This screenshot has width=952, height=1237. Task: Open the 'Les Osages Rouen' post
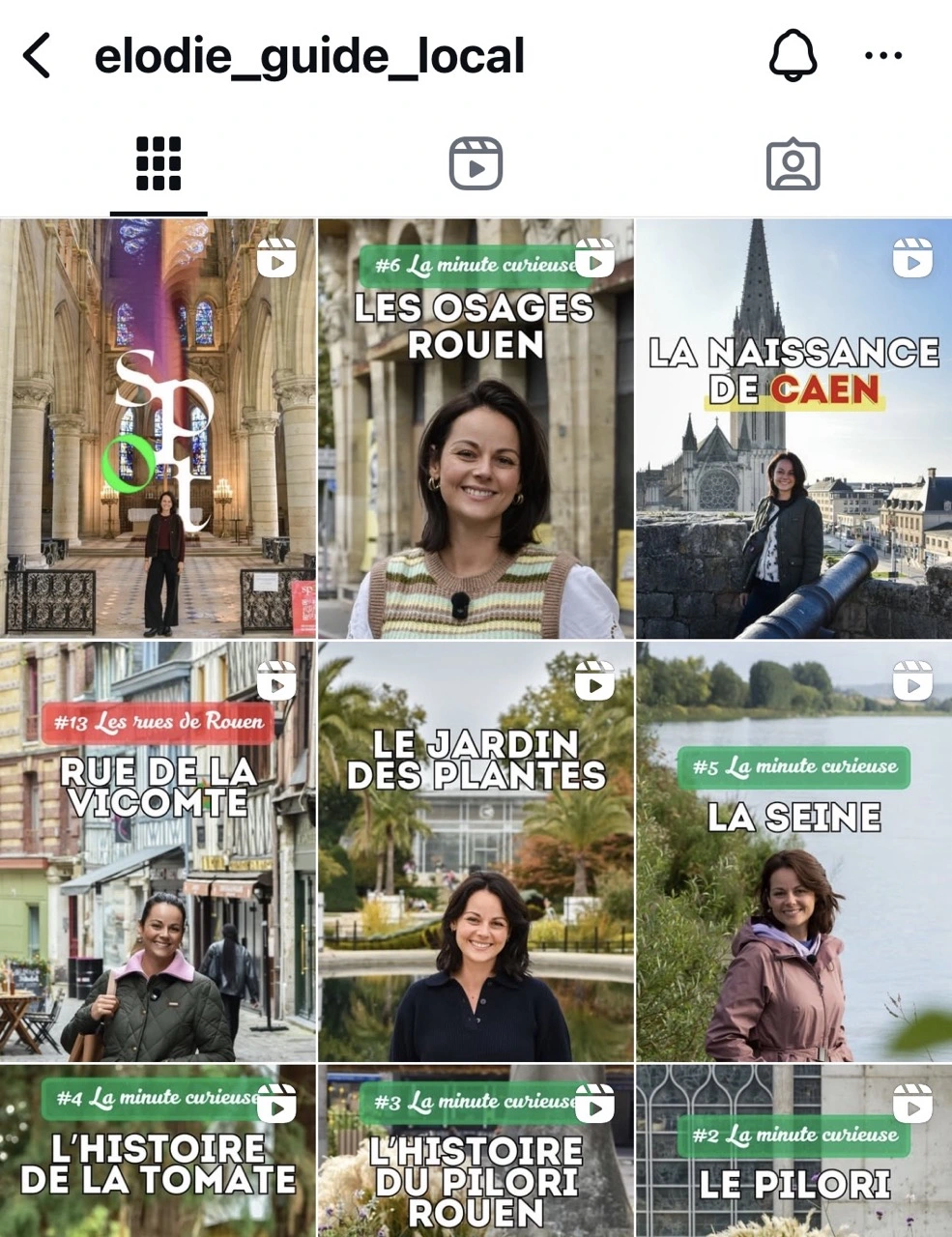(476, 425)
